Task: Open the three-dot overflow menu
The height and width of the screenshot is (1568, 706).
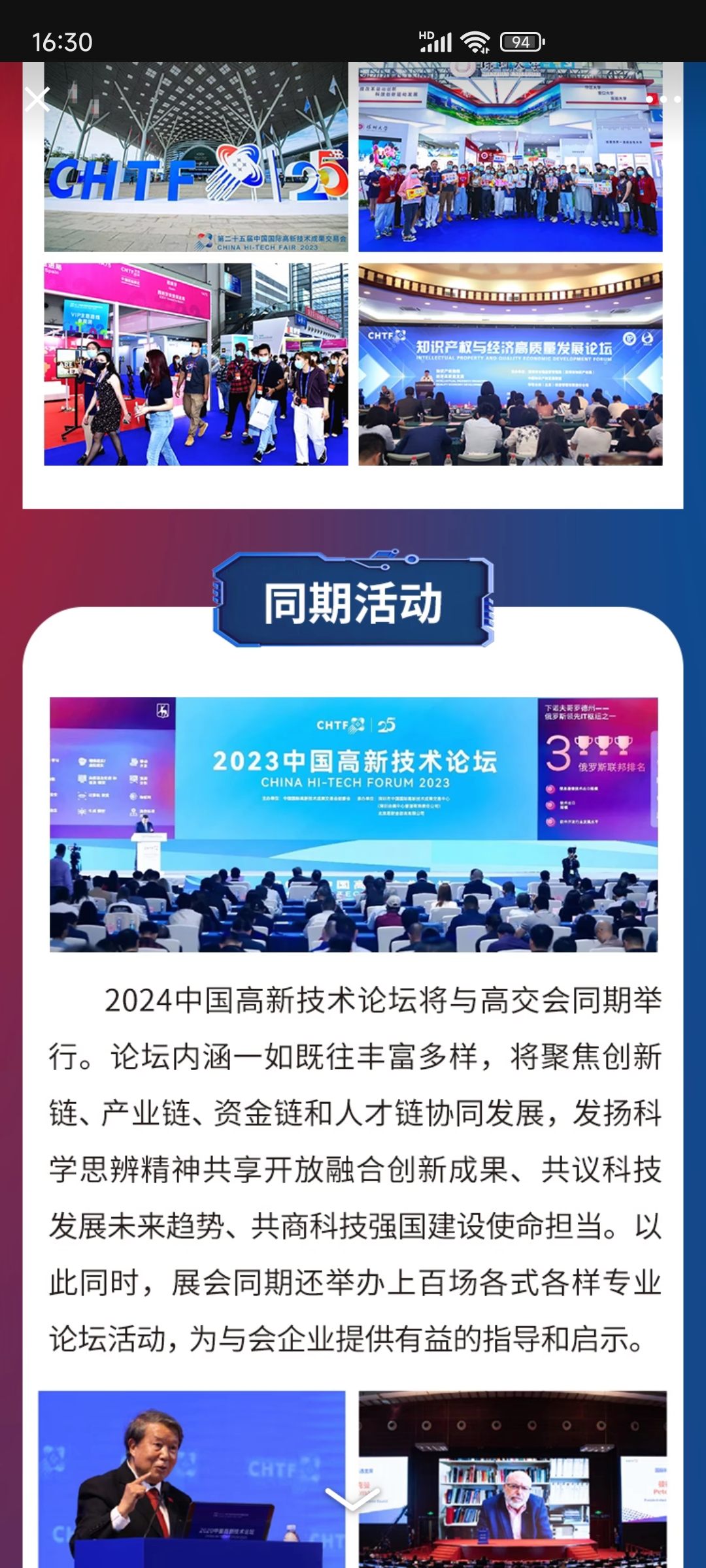Action: (x=664, y=99)
